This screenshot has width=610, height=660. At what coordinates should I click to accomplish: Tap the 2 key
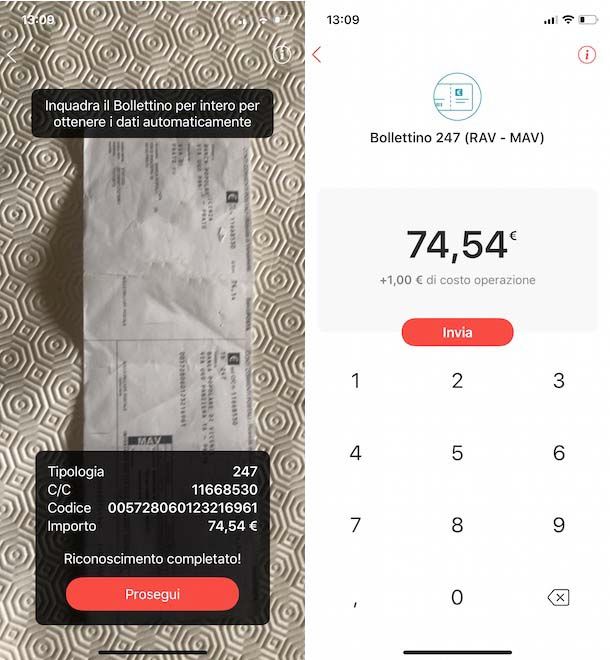point(457,380)
